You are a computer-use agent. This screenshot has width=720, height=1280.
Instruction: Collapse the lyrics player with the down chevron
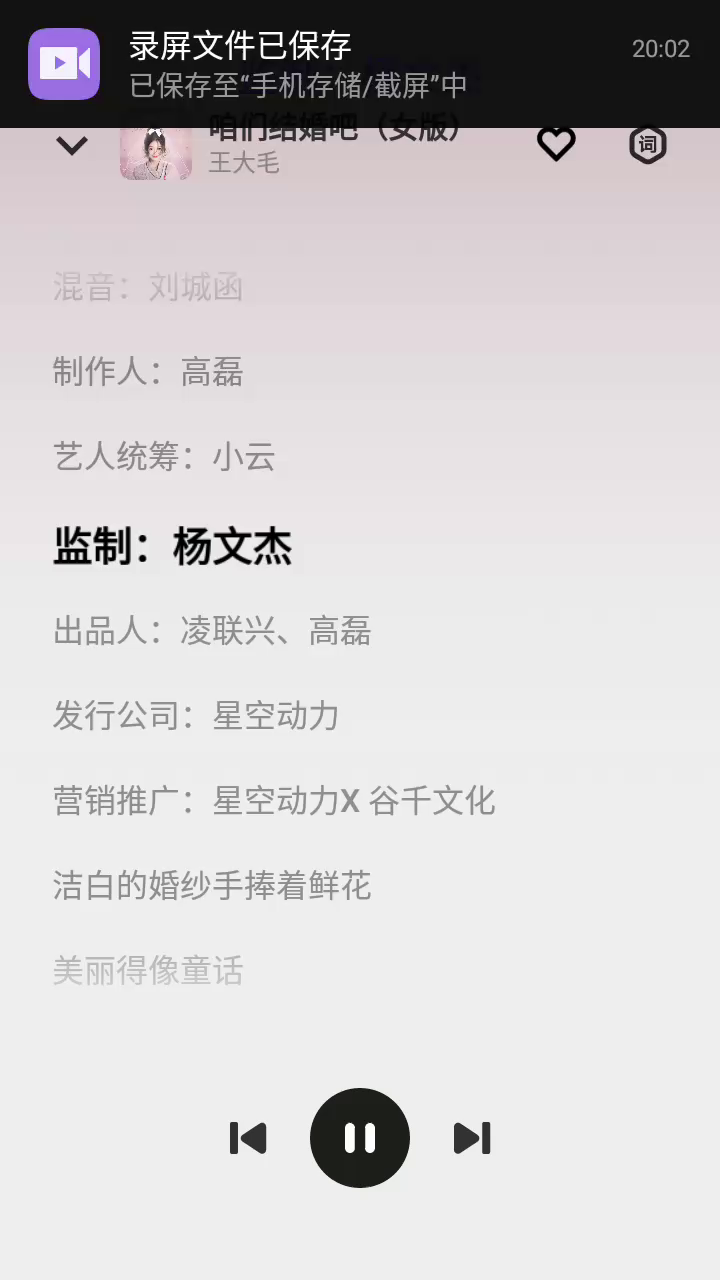72,146
